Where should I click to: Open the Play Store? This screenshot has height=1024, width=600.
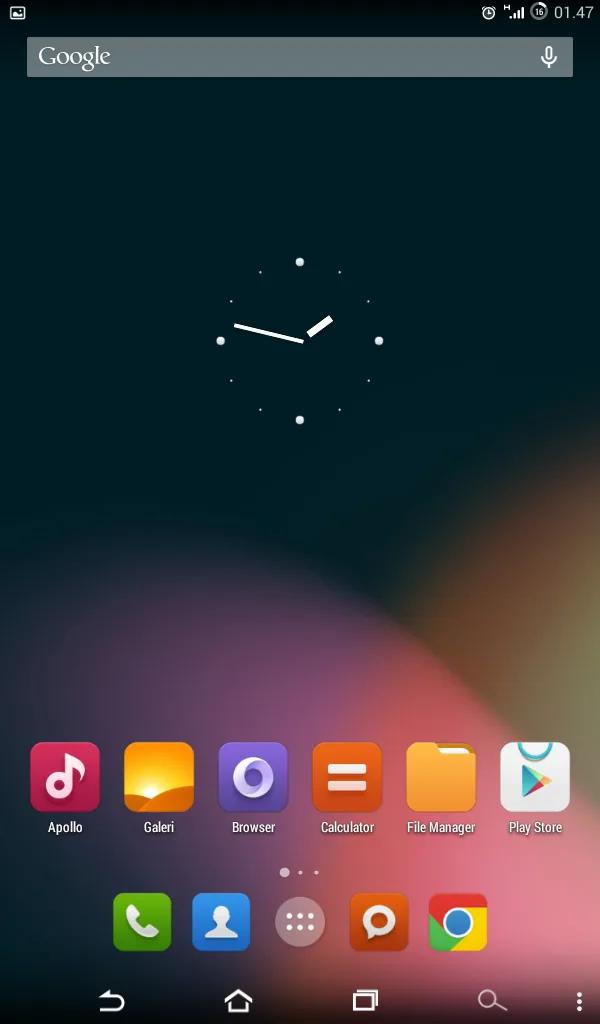(x=535, y=777)
